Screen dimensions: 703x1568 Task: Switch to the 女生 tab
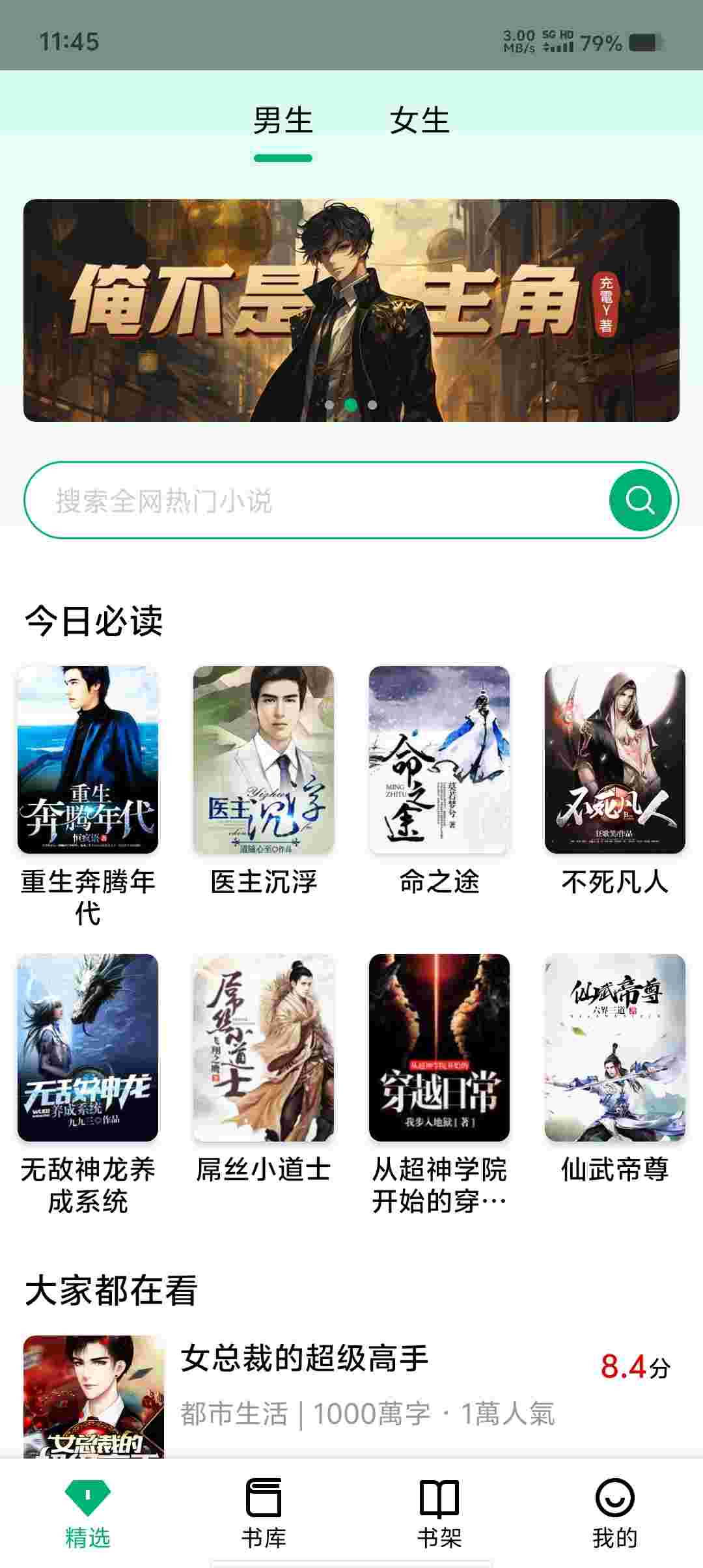[419, 121]
